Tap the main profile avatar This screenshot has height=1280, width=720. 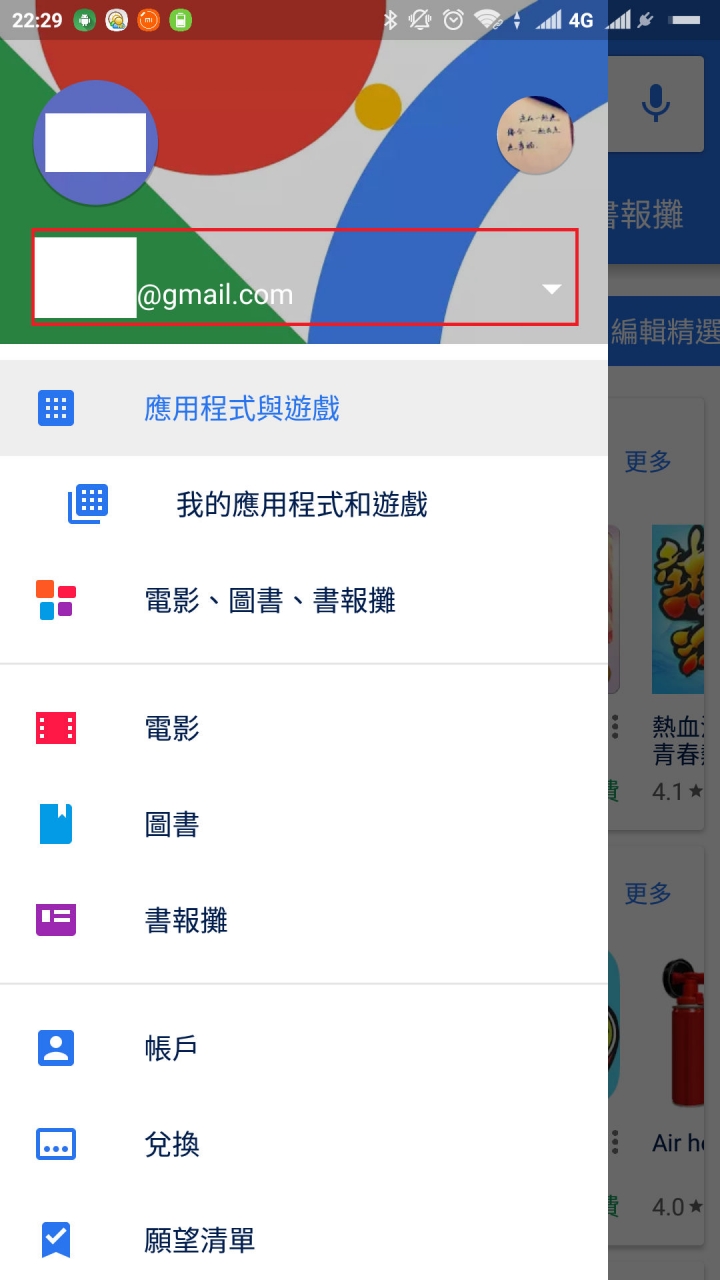coord(95,143)
